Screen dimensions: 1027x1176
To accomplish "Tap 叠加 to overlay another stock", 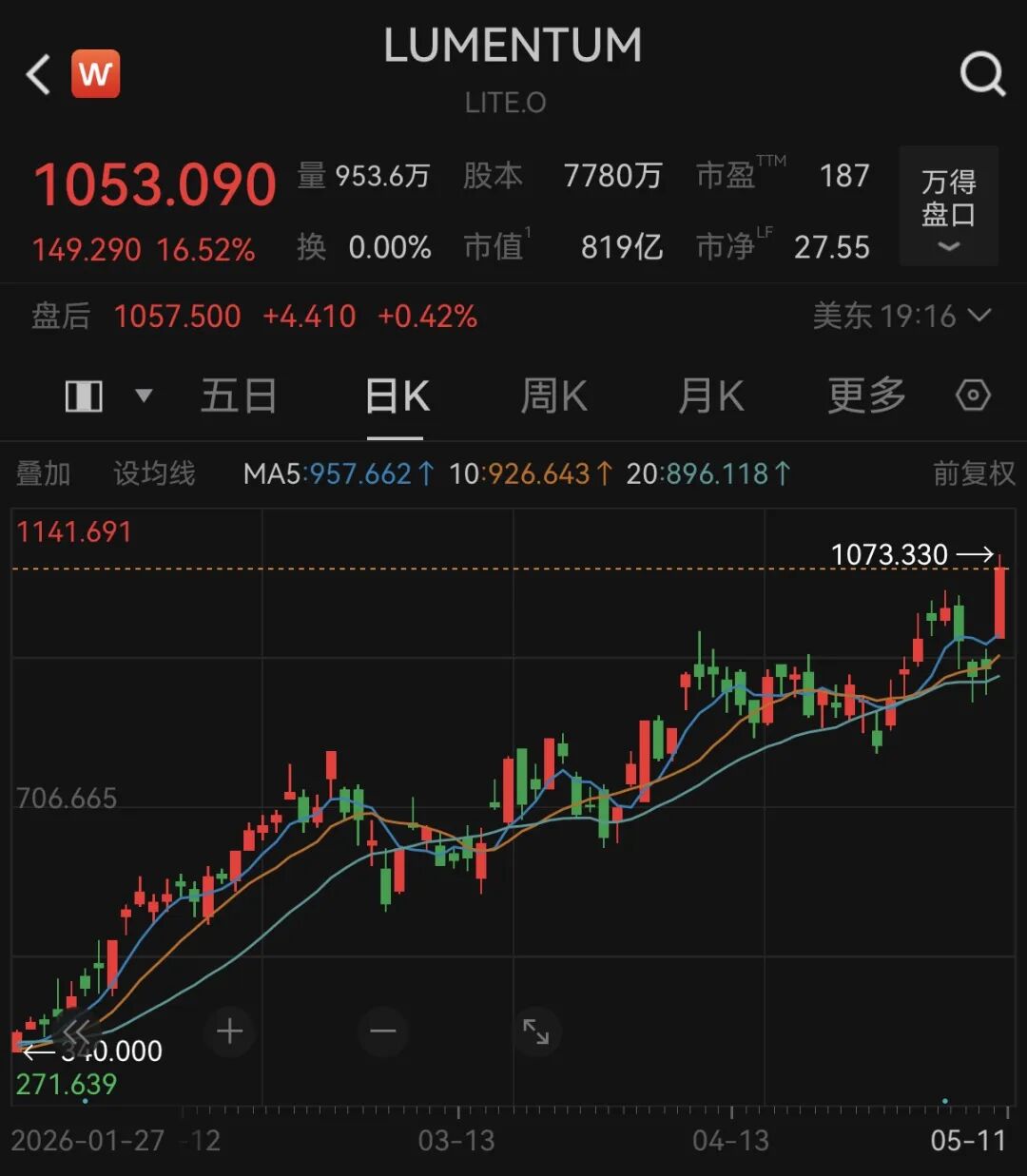I will (x=43, y=473).
